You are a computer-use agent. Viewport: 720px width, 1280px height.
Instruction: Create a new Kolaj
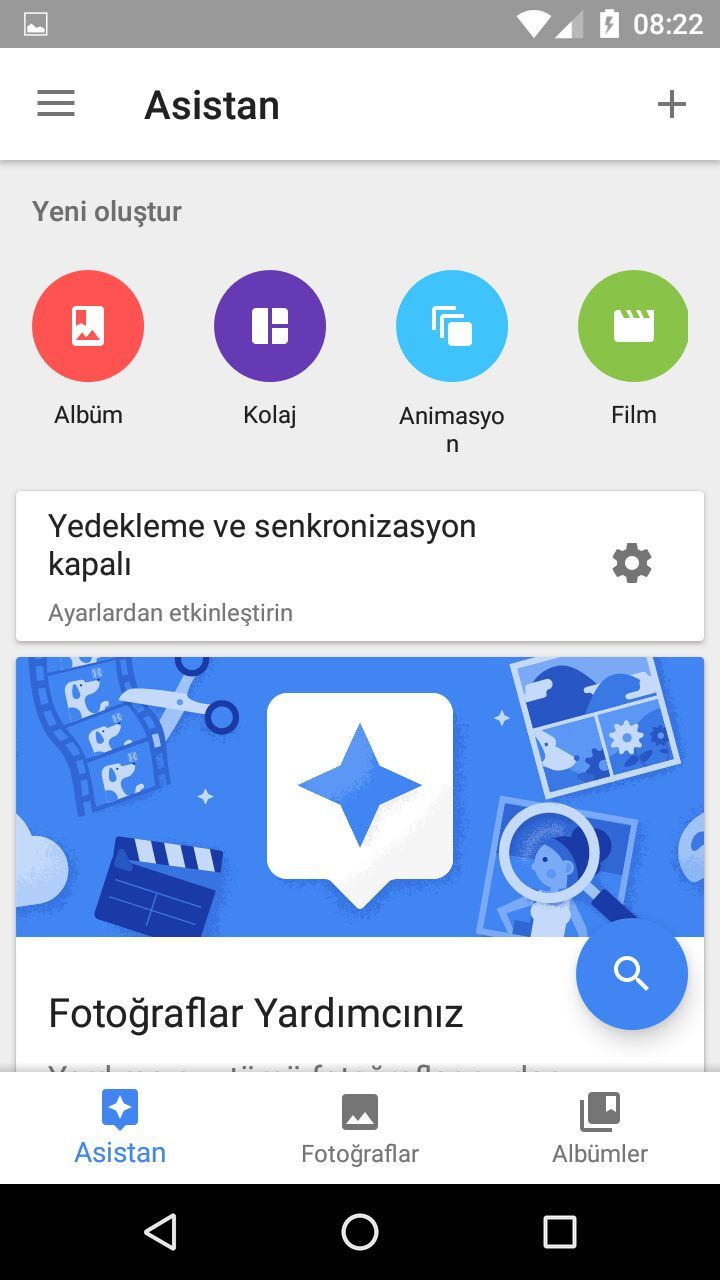coord(270,326)
